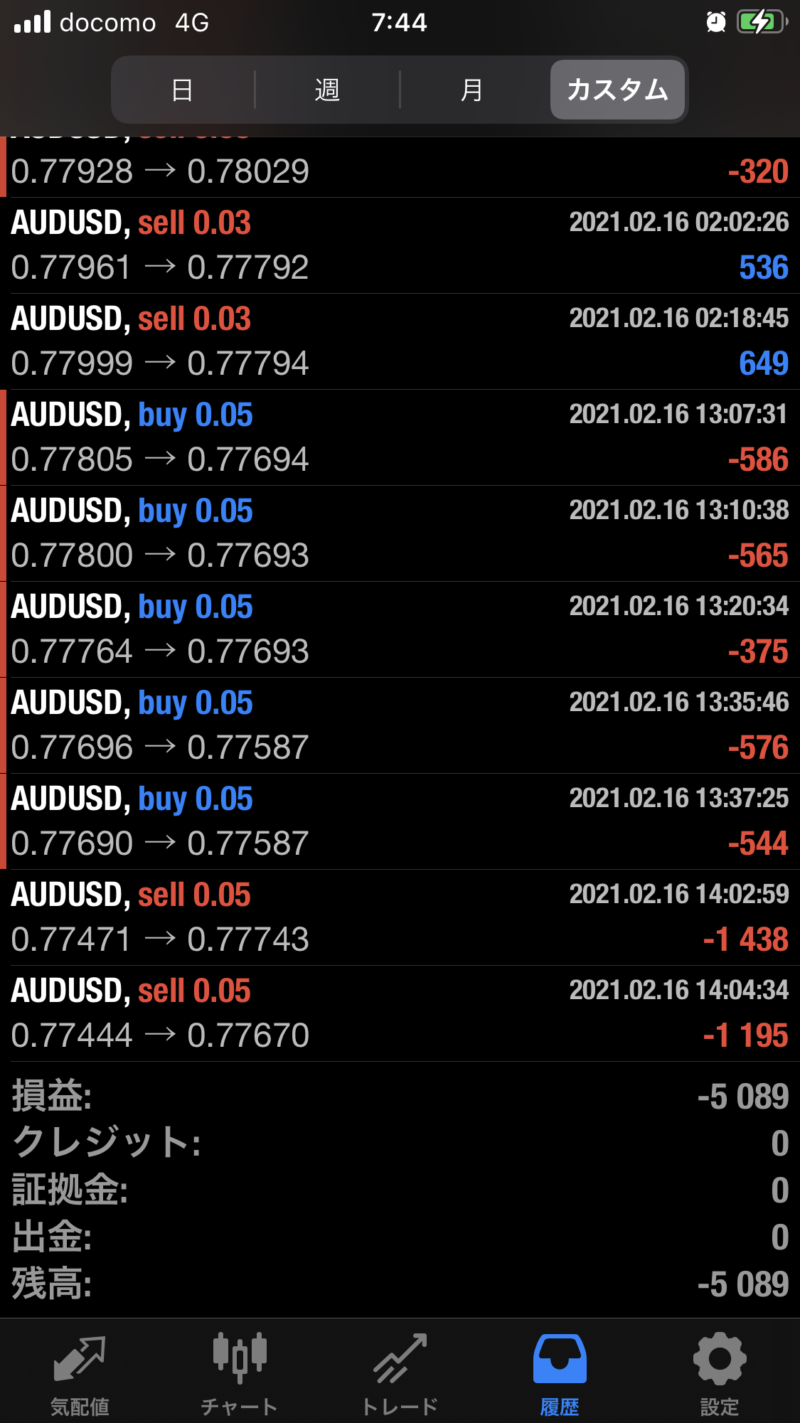
Task: Switch to the 日 period tab
Action: coord(182,90)
